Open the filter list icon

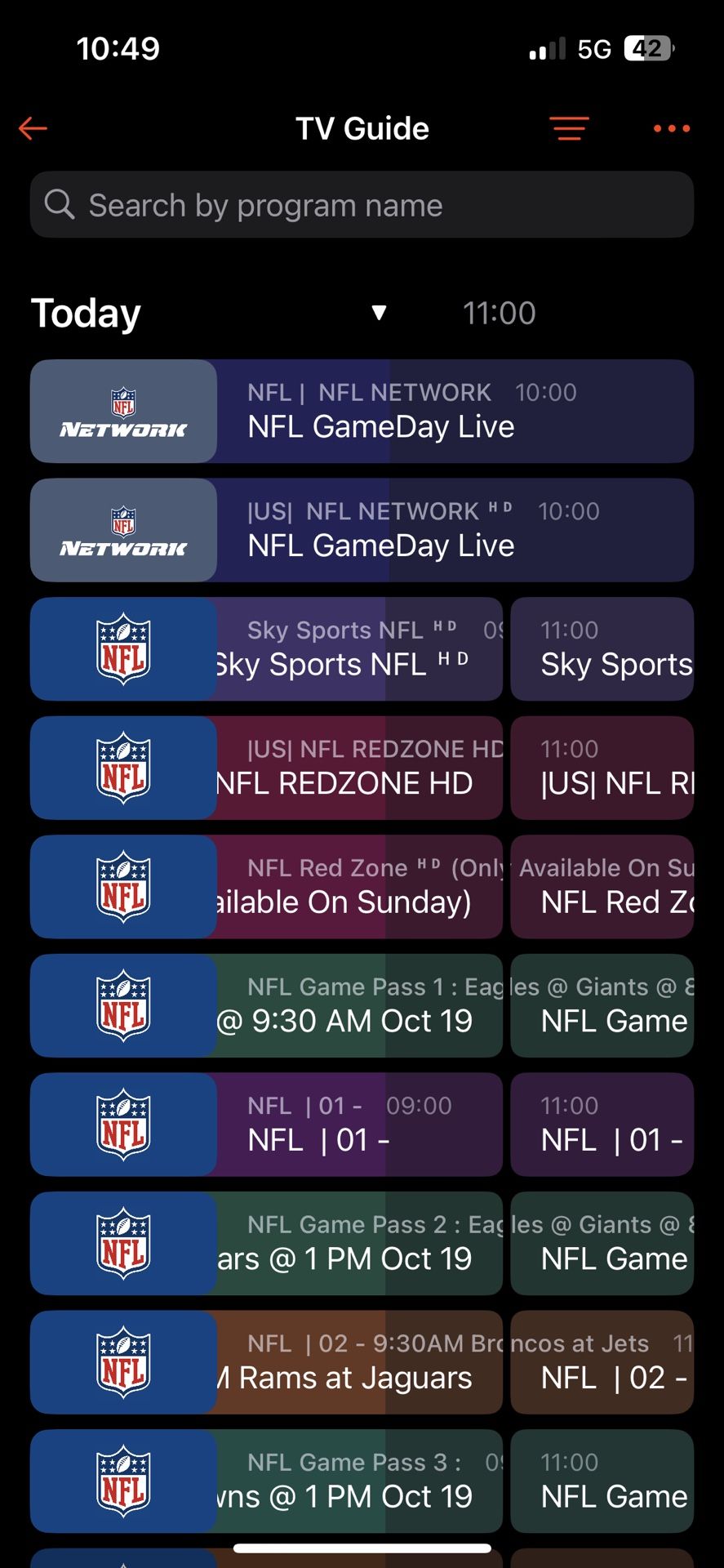(x=569, y=128)
